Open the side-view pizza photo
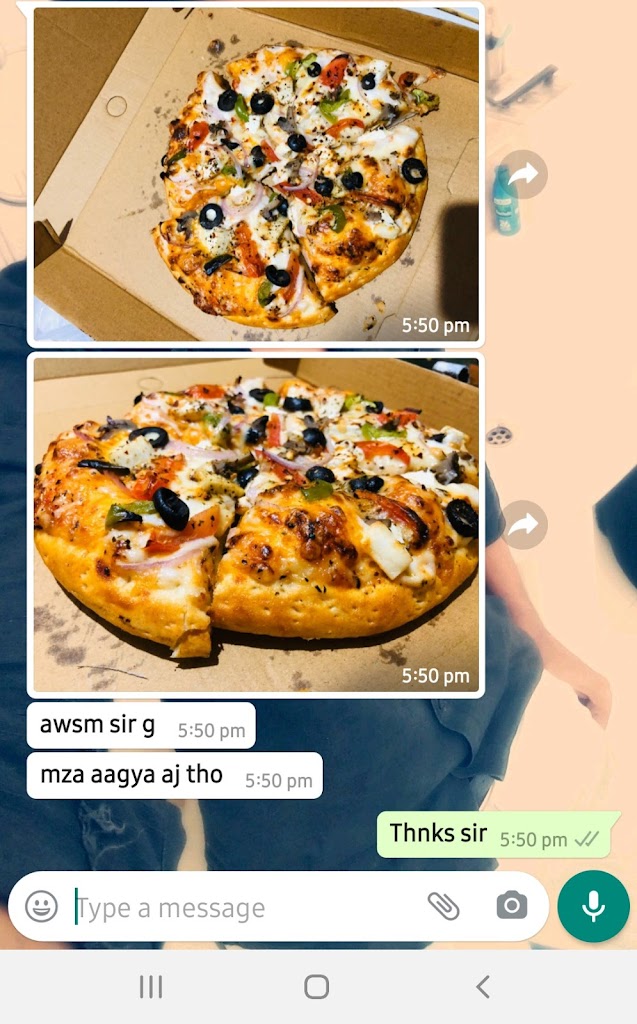 (x=256, y=524)
